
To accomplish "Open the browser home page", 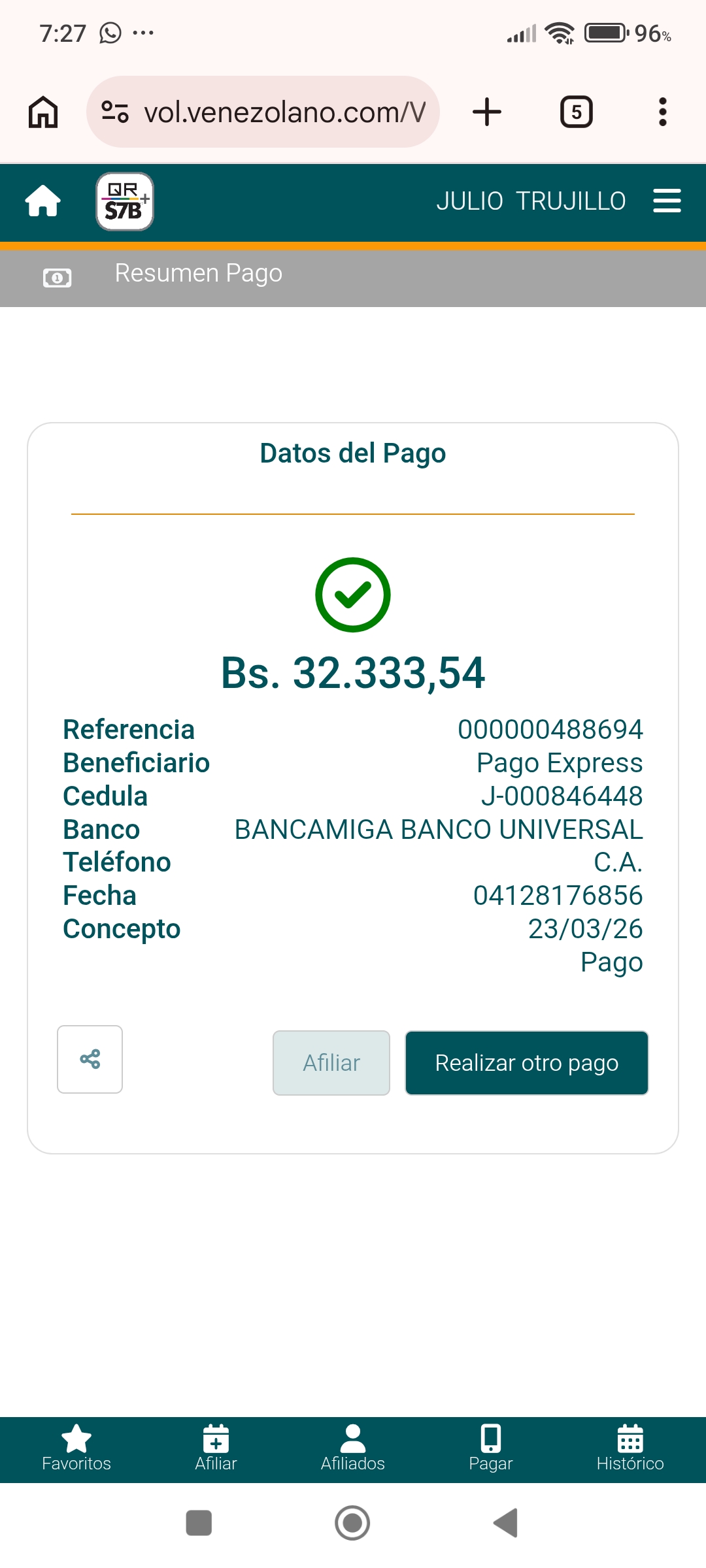I will [43, 112].
